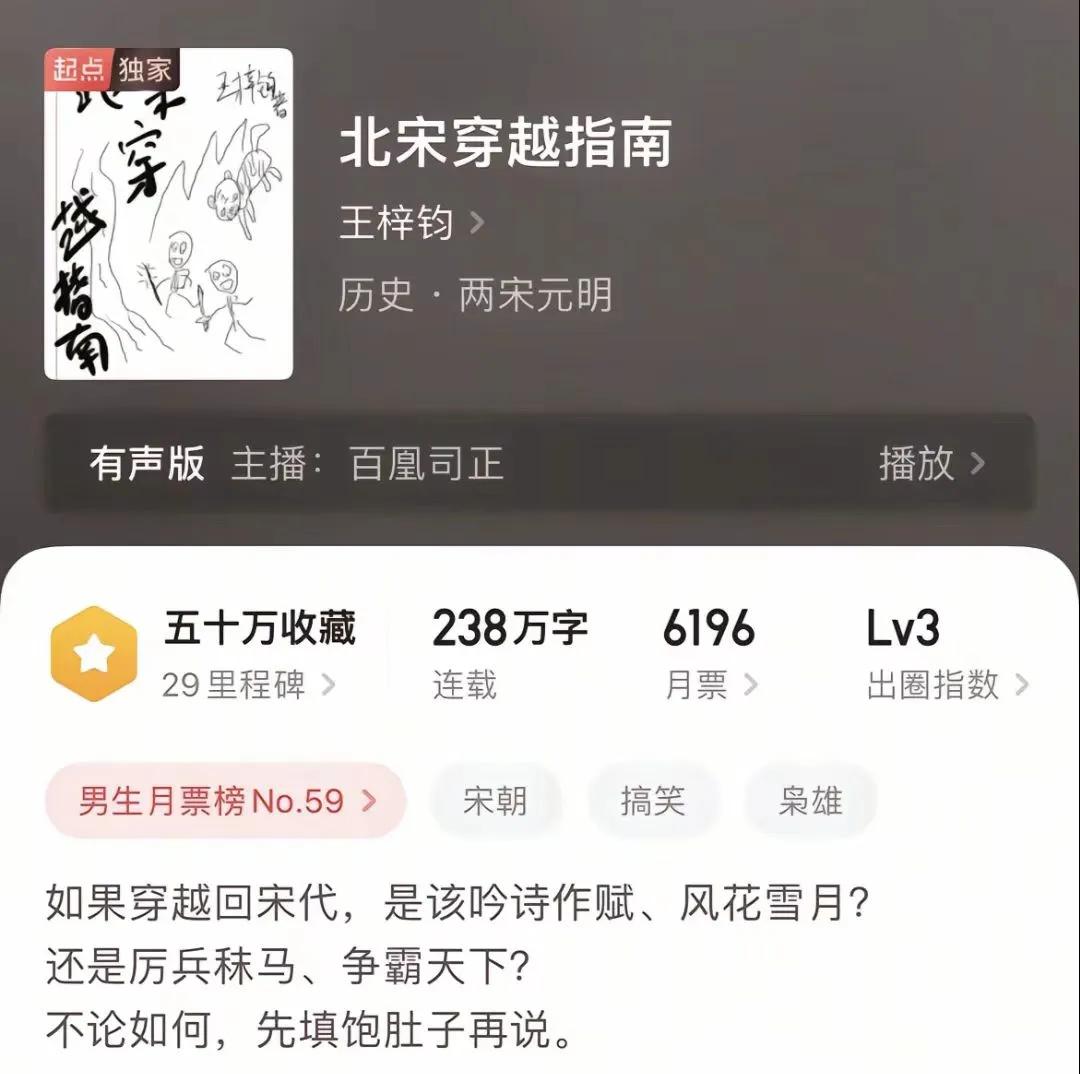Open author 王梓钧's page
Screen dimensions: 1080x1074
410,222
